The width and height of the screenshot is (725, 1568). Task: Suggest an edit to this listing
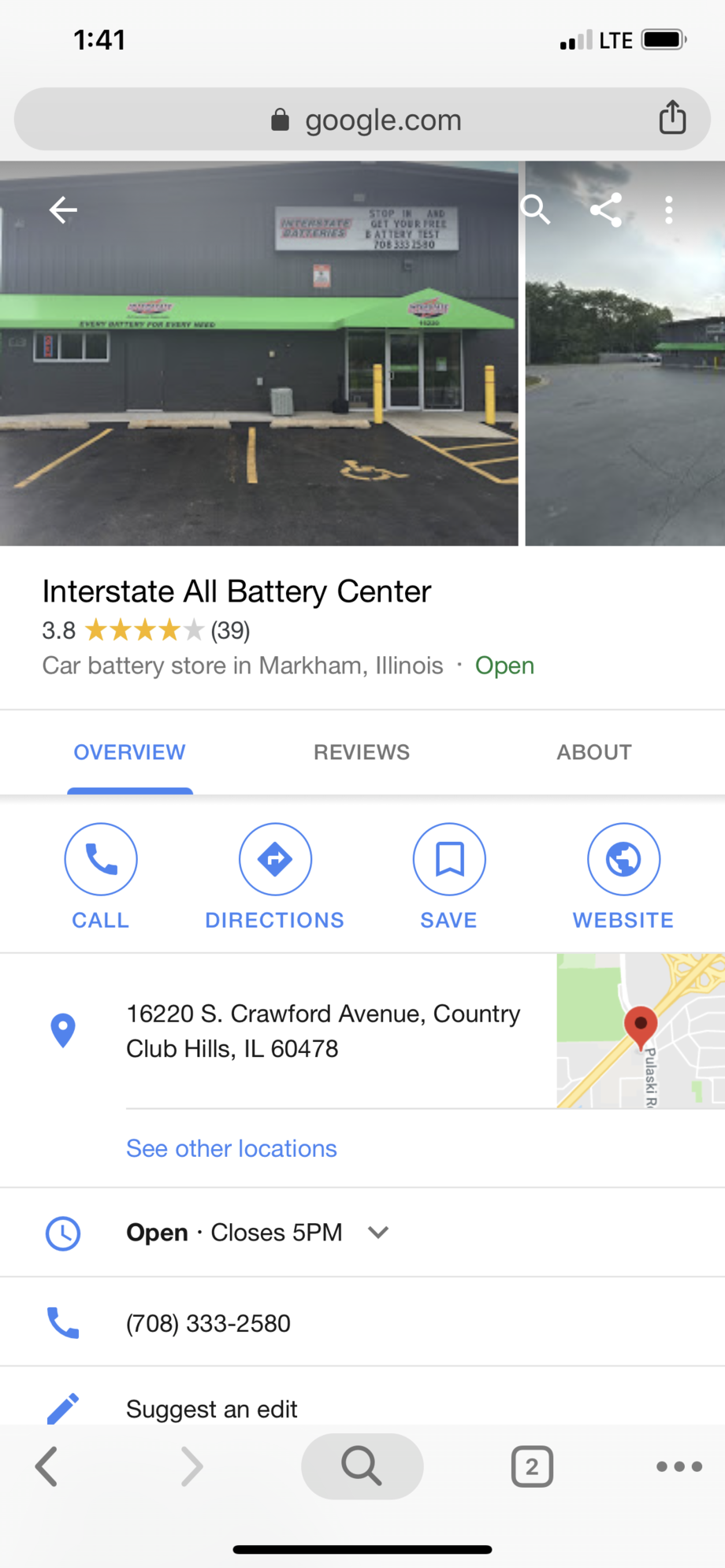pyautogui.click(x=211, y=1408)
